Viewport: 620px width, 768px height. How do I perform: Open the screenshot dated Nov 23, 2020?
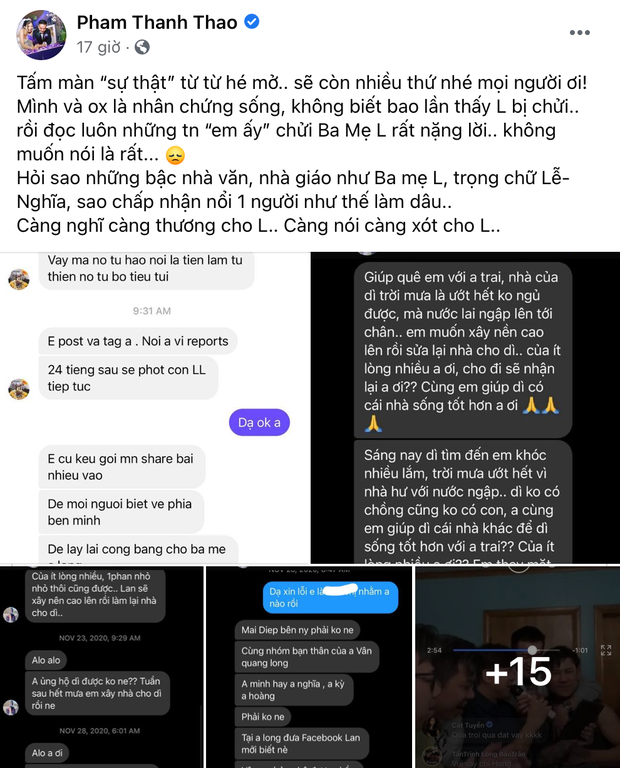coord(100,667)
